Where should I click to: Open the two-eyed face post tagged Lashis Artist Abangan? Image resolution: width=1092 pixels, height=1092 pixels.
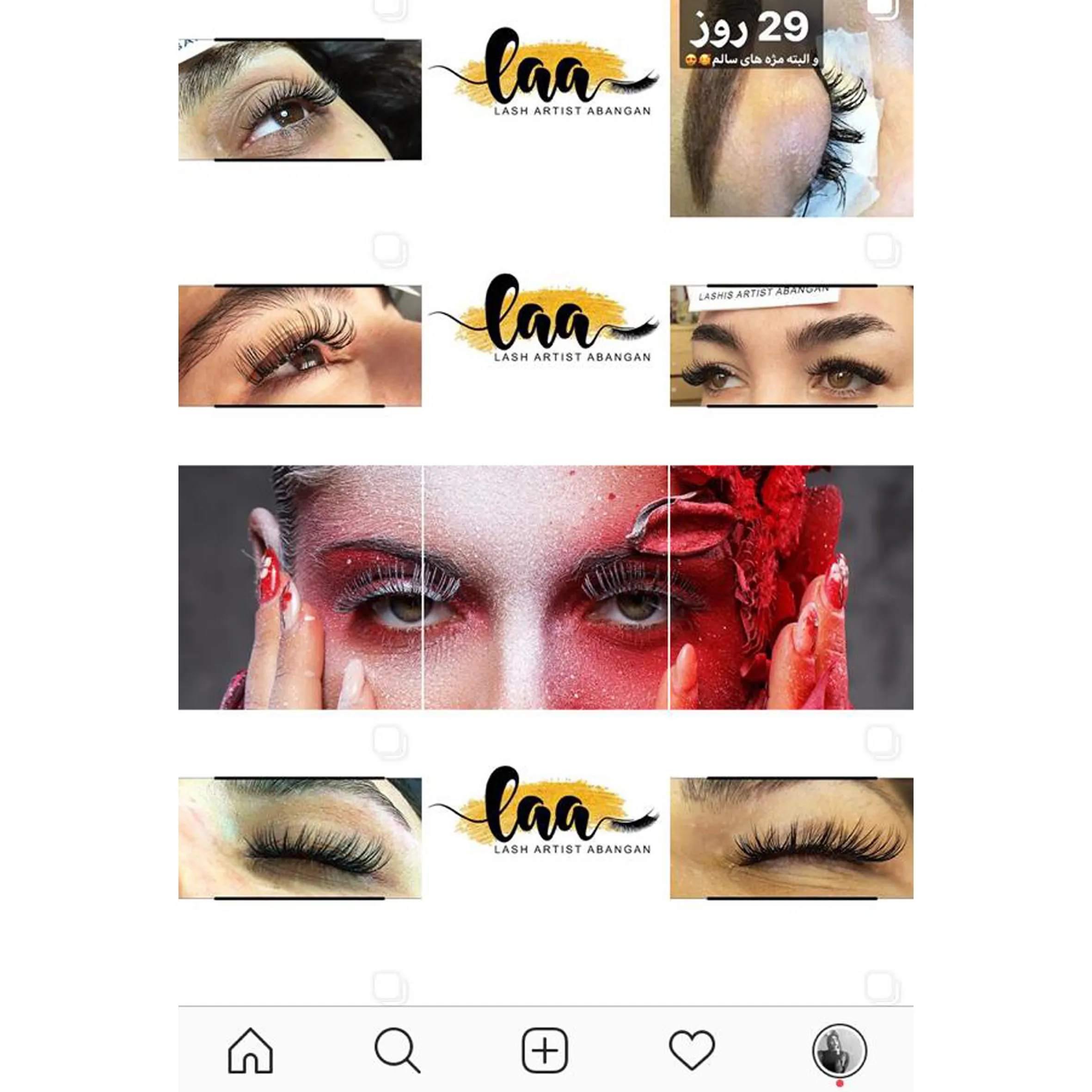tap(791, 346)
